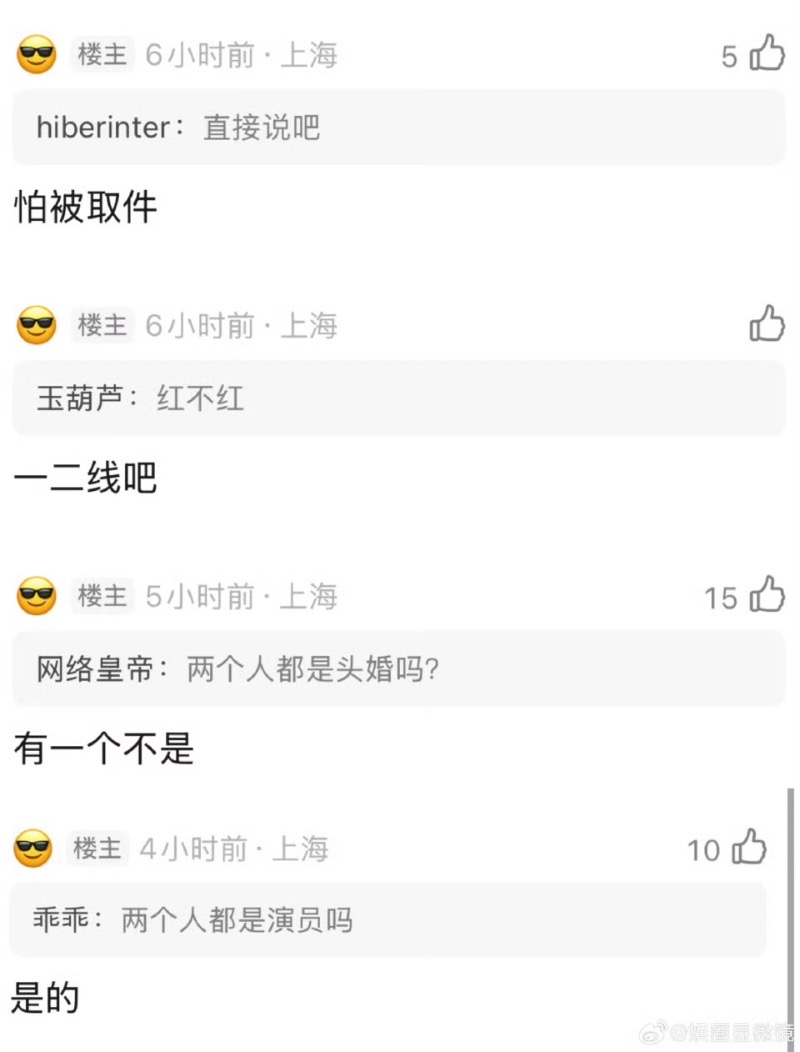Open the quoted comment from hiberinter
This screenshot has width=800, height=1052.
tap(398, 128)
